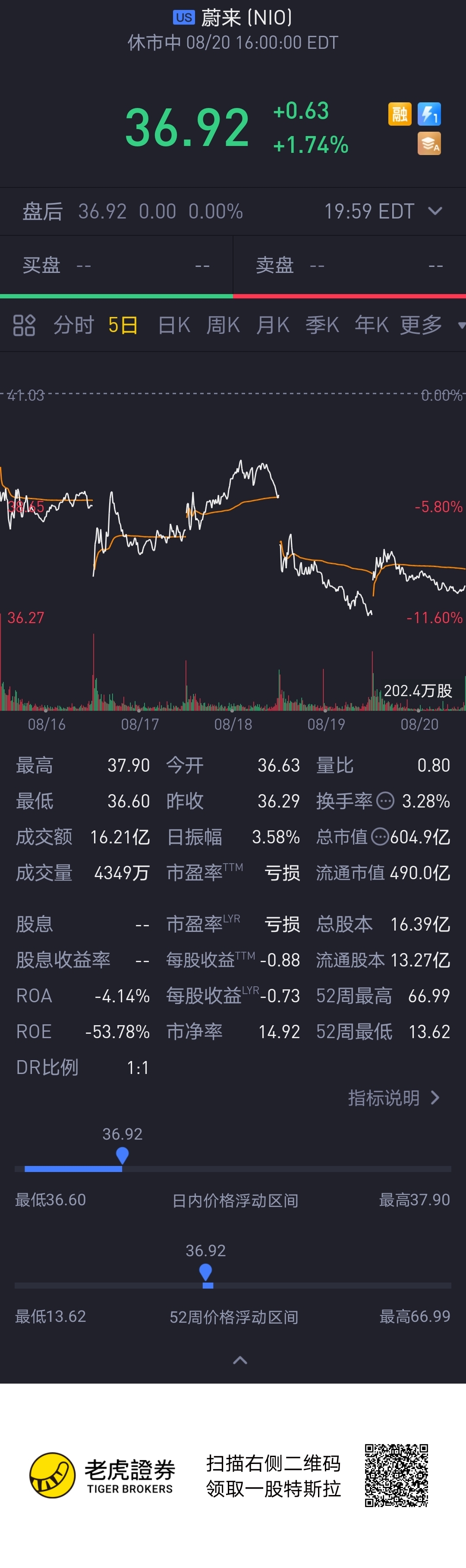Switch to the 周K chart

tap(223, 325)
